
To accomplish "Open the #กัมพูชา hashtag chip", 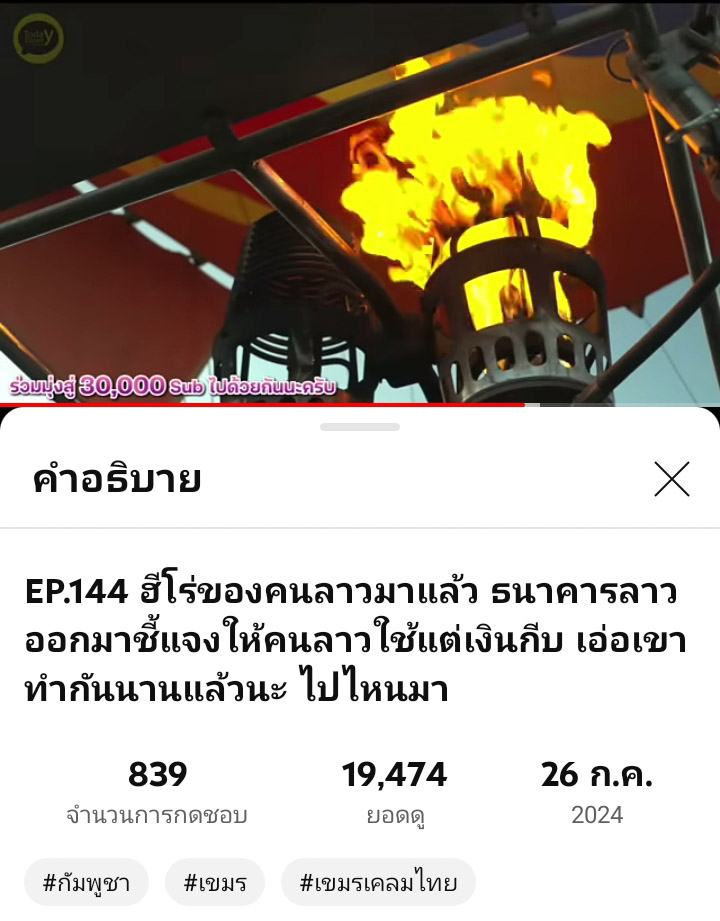I will point(86,883).
